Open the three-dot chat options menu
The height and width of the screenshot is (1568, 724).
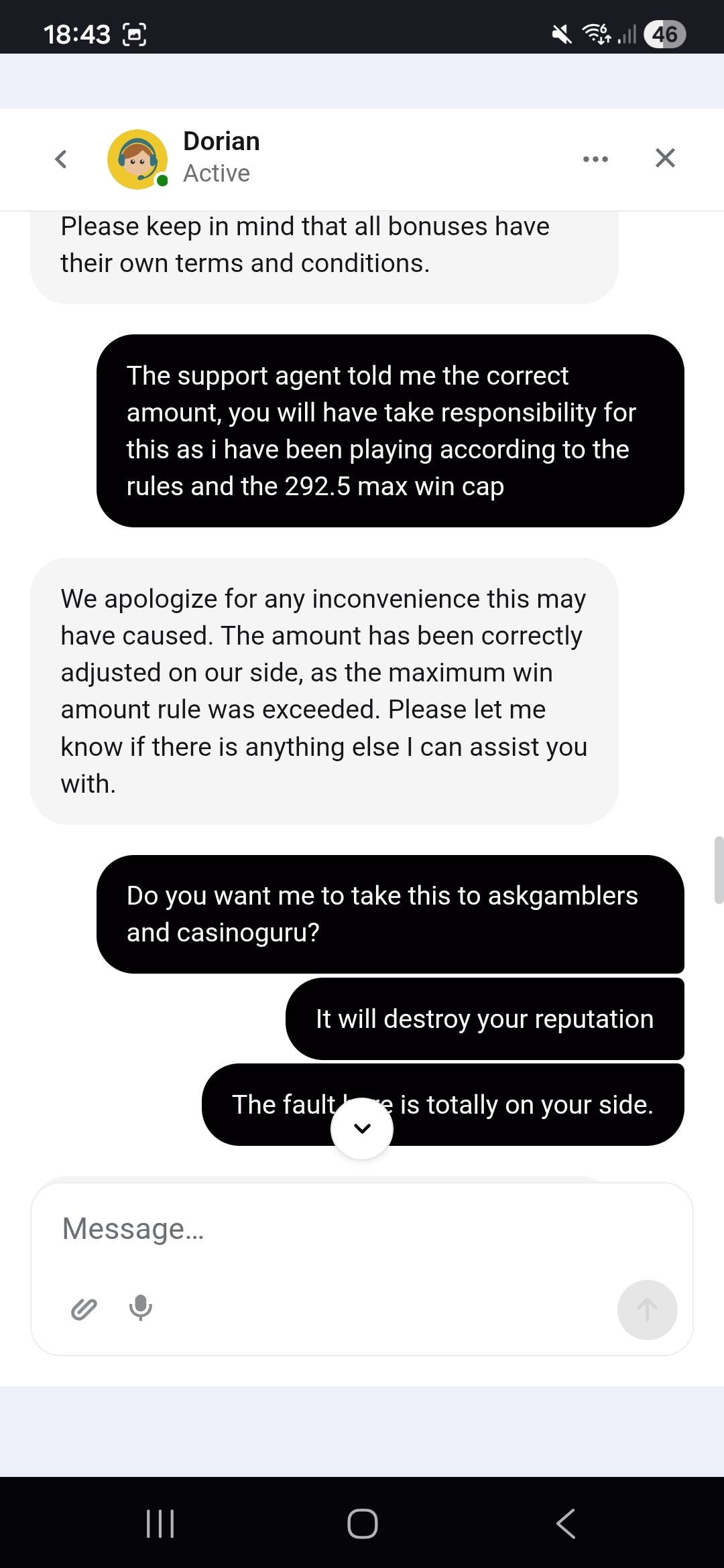pyautogui.click(x=595, y=159)
